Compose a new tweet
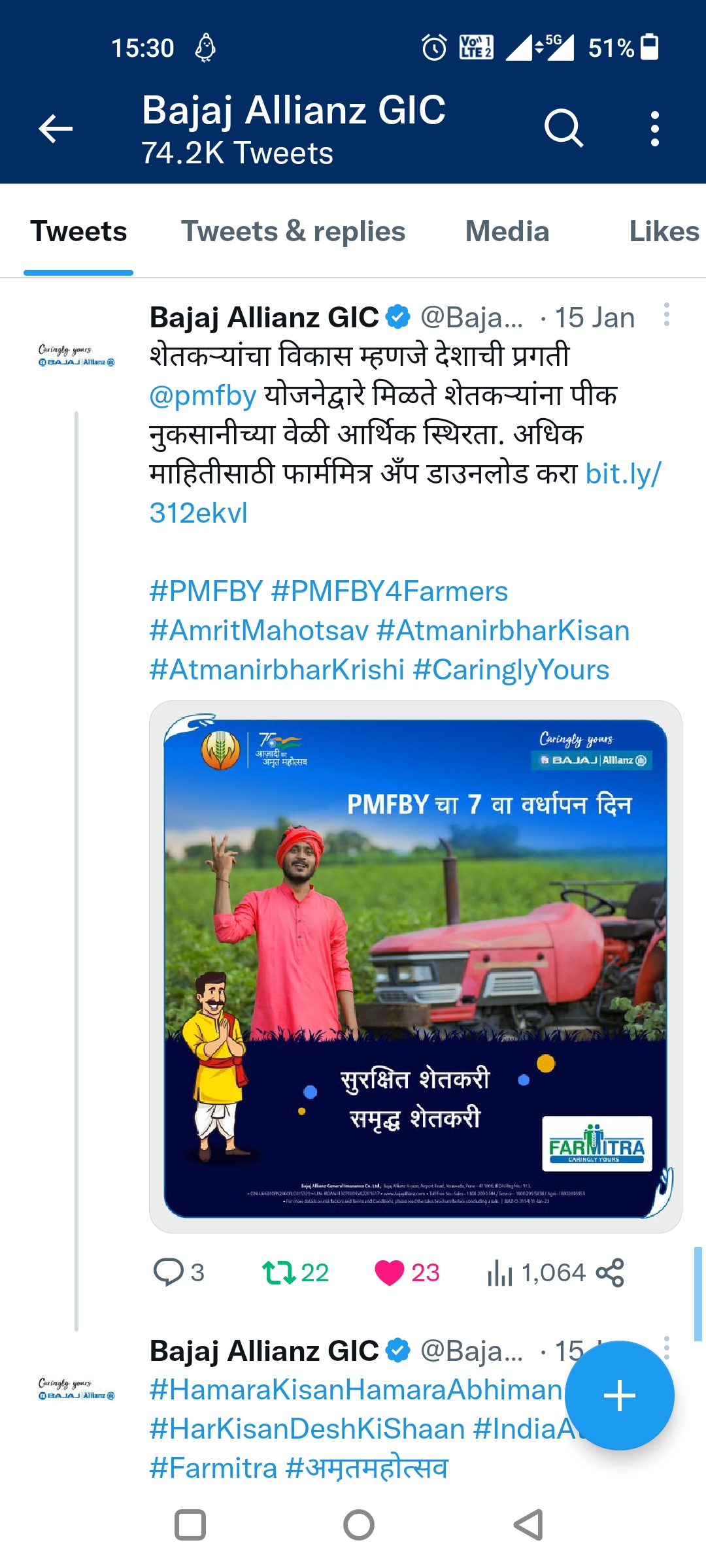Image resolution: width=706 pixels, height=1568 pixels. tap(619, 1396)
